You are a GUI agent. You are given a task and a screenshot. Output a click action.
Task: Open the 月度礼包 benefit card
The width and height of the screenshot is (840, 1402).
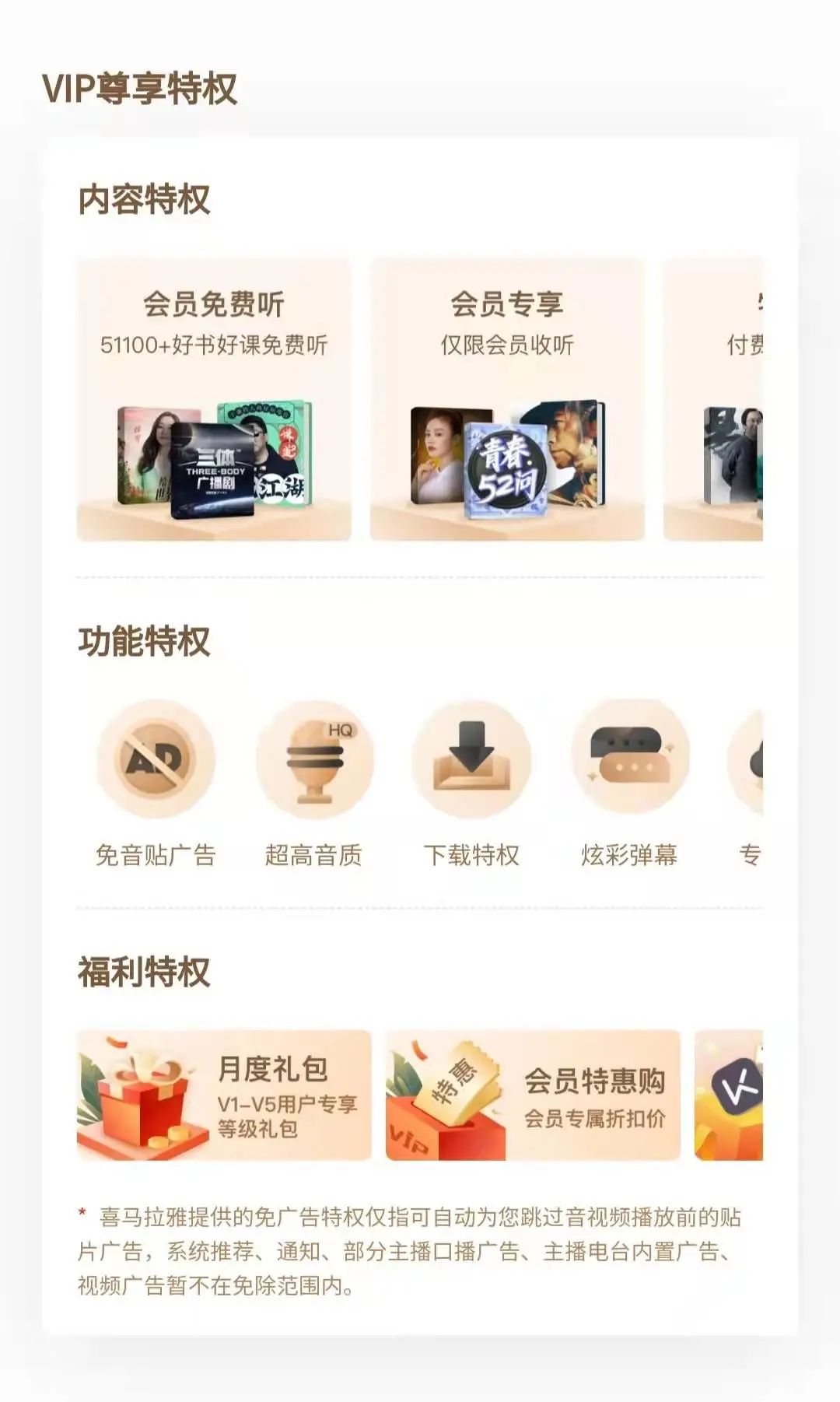[224, 1095]
